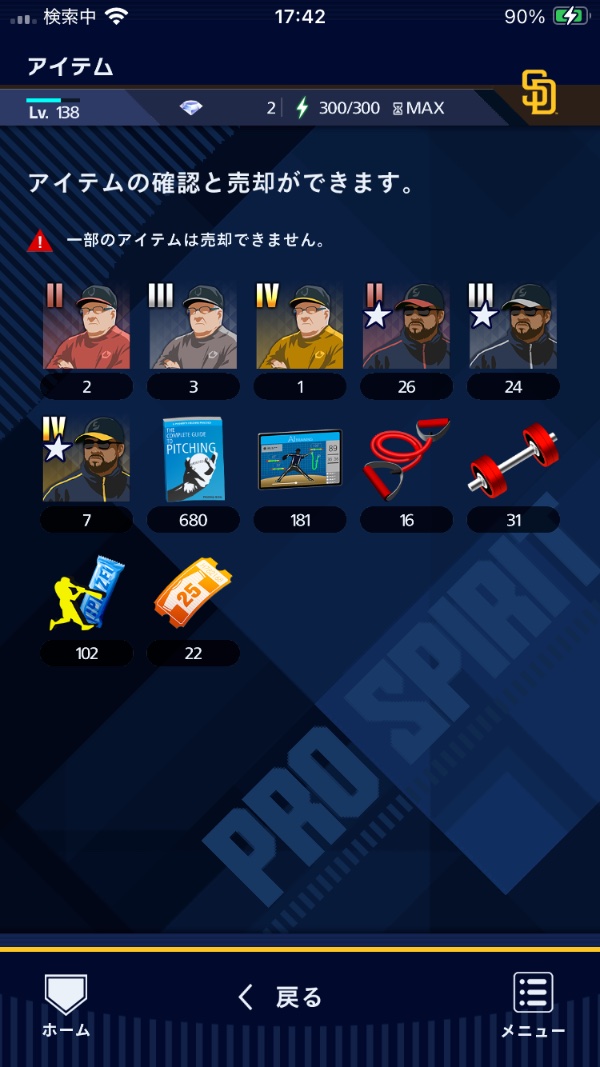Open the メニュー menu
600x1067 pixels.
533,1005
